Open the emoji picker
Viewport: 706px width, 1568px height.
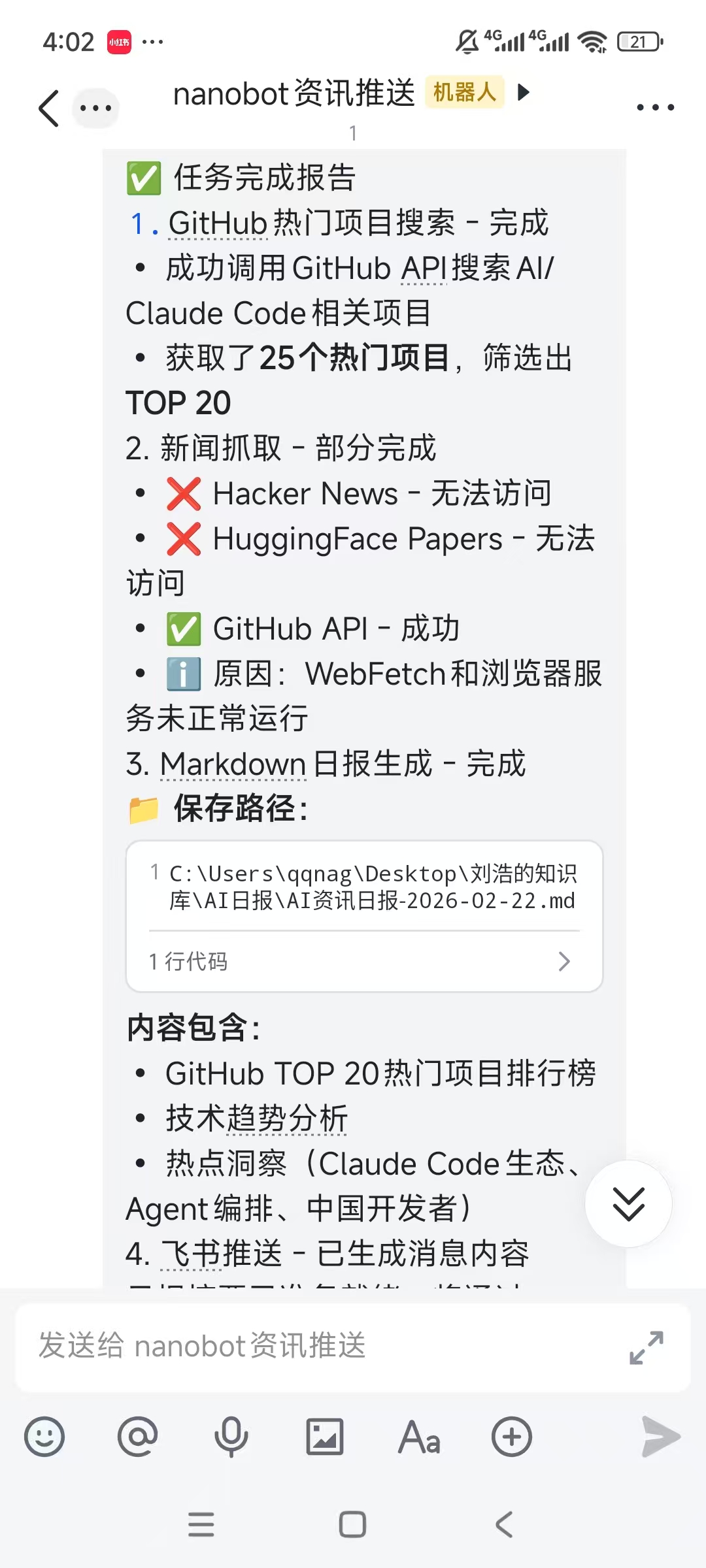point(44,1437)
